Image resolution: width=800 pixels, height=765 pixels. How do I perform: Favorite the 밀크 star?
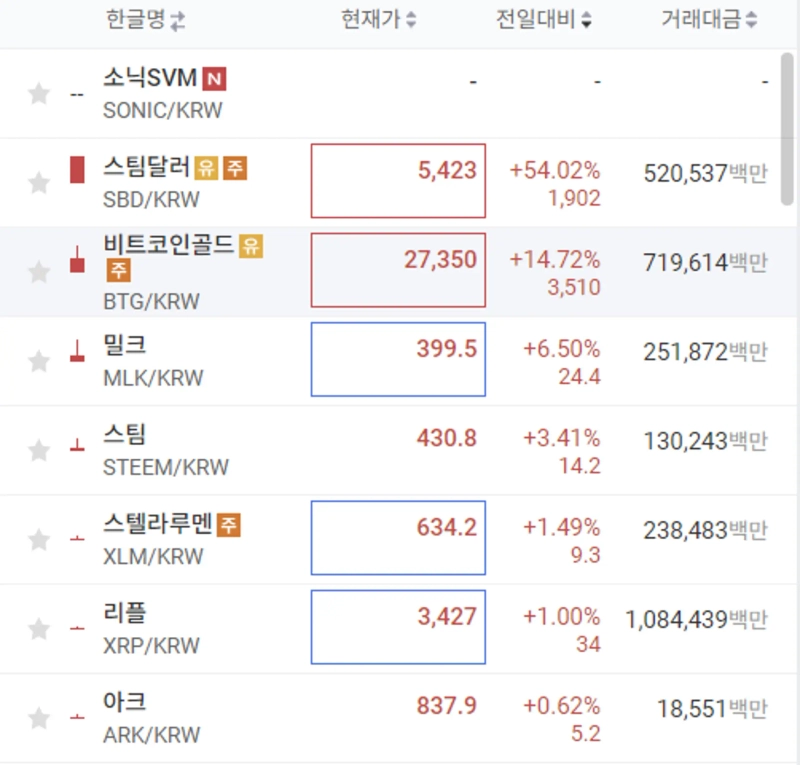pos(38,361)
